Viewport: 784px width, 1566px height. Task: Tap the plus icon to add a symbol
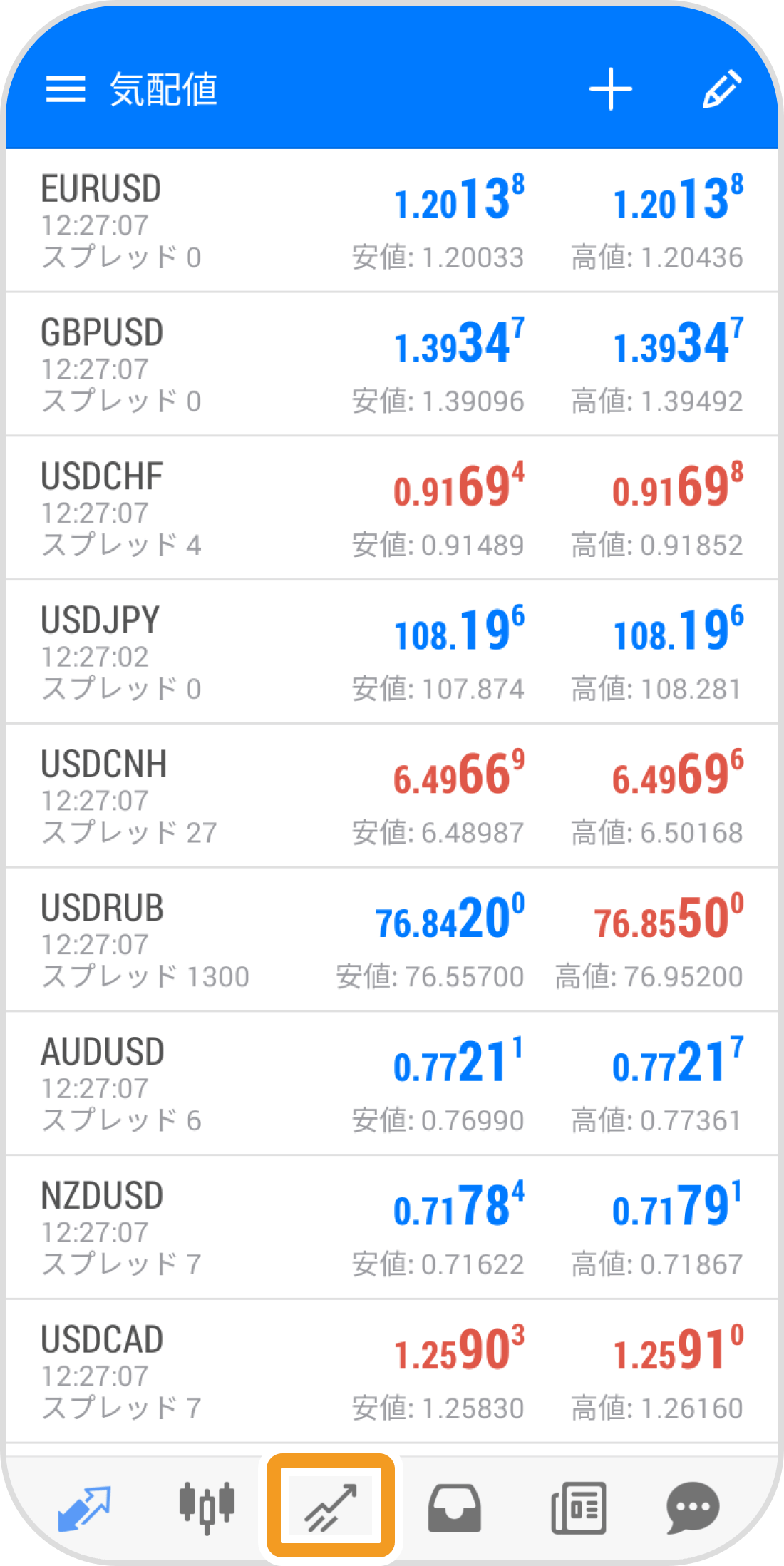tap(612, 90)
